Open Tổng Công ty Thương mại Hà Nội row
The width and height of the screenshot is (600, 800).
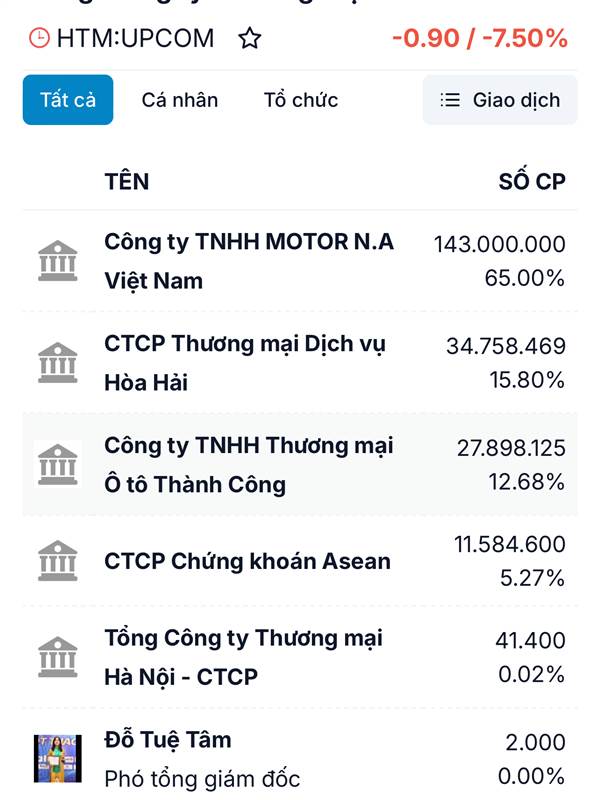300,657
